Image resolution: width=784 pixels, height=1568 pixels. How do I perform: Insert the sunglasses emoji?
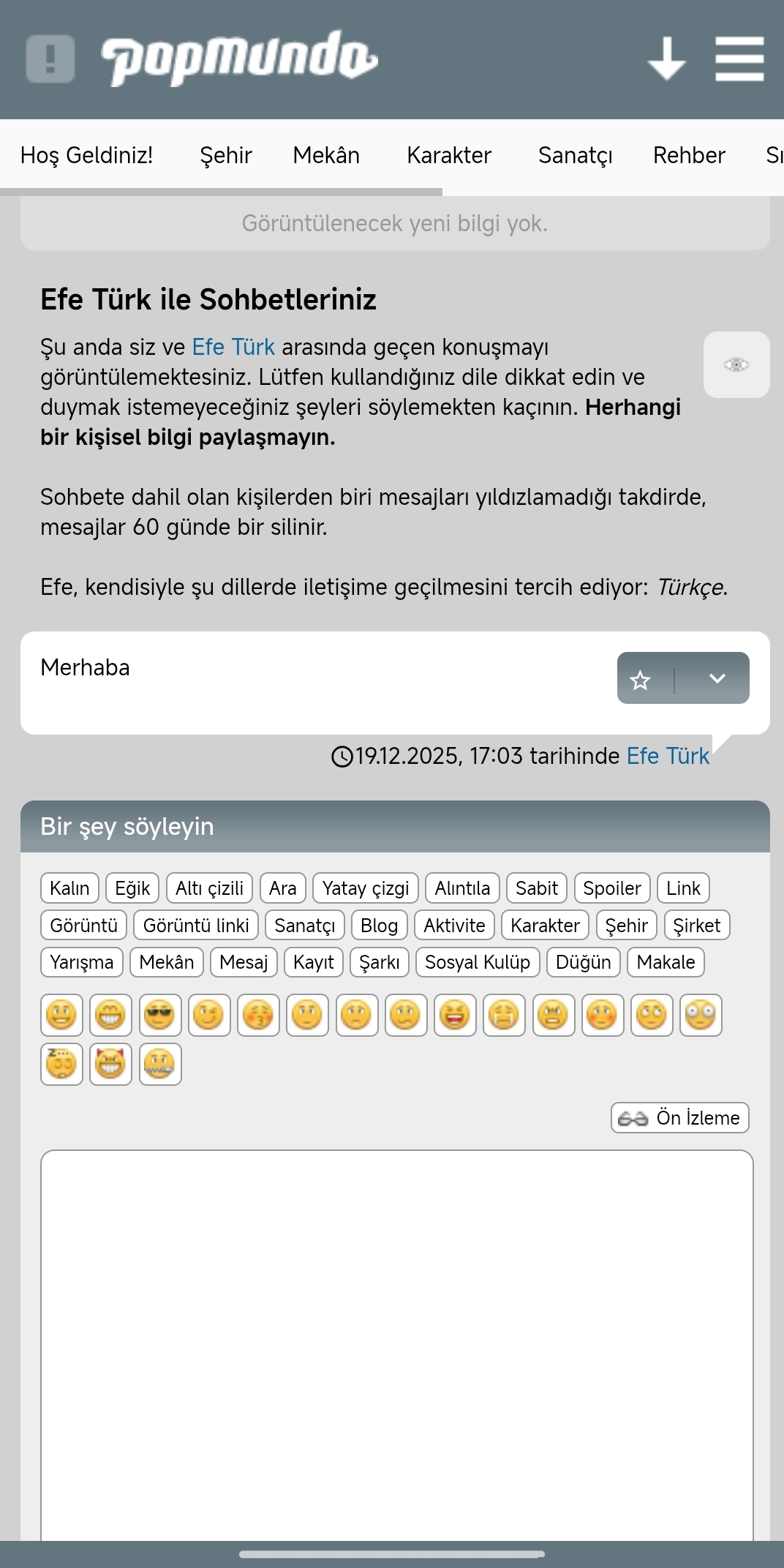click(160, 1015)
